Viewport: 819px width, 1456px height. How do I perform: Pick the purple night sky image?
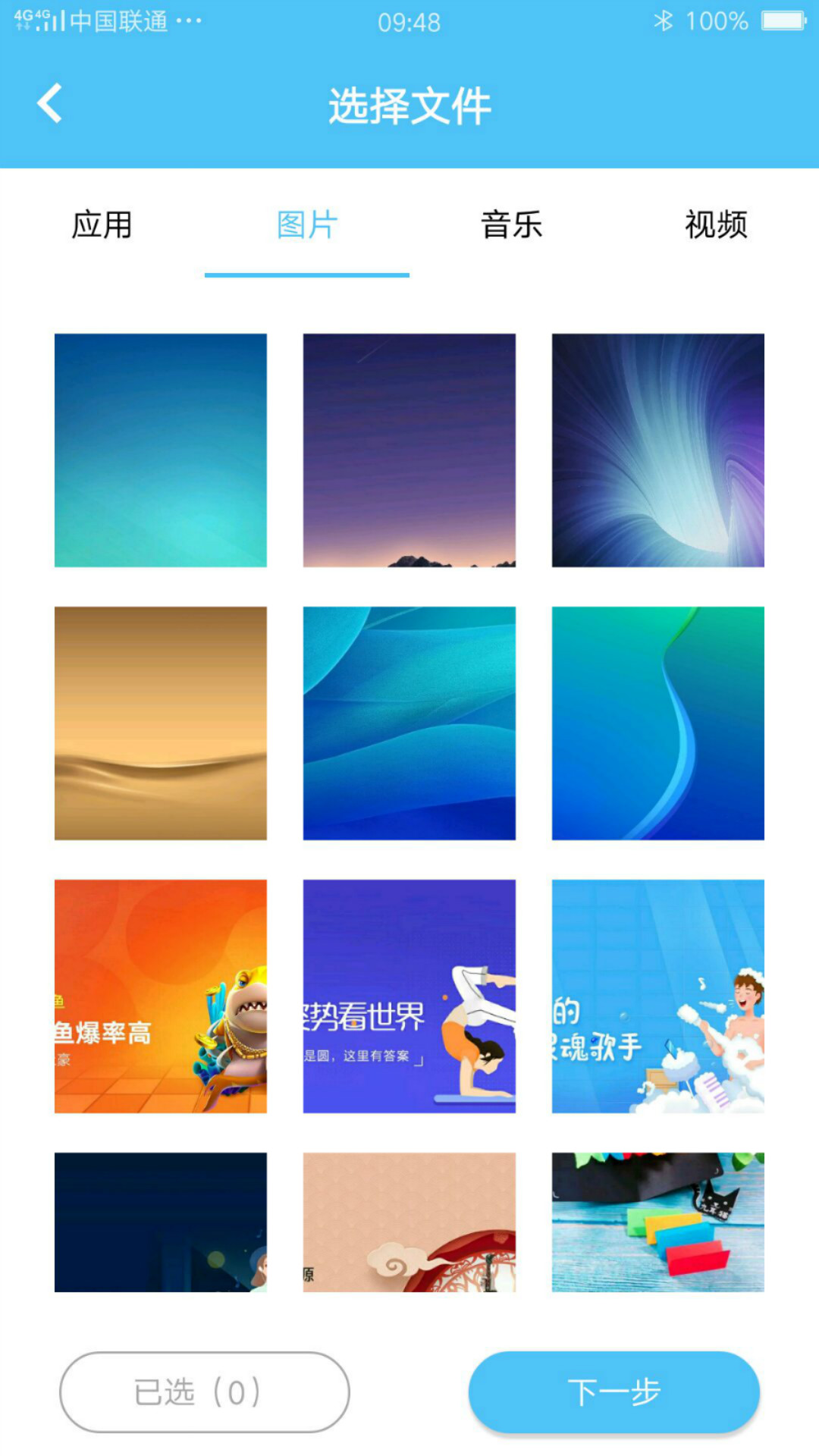409,450
